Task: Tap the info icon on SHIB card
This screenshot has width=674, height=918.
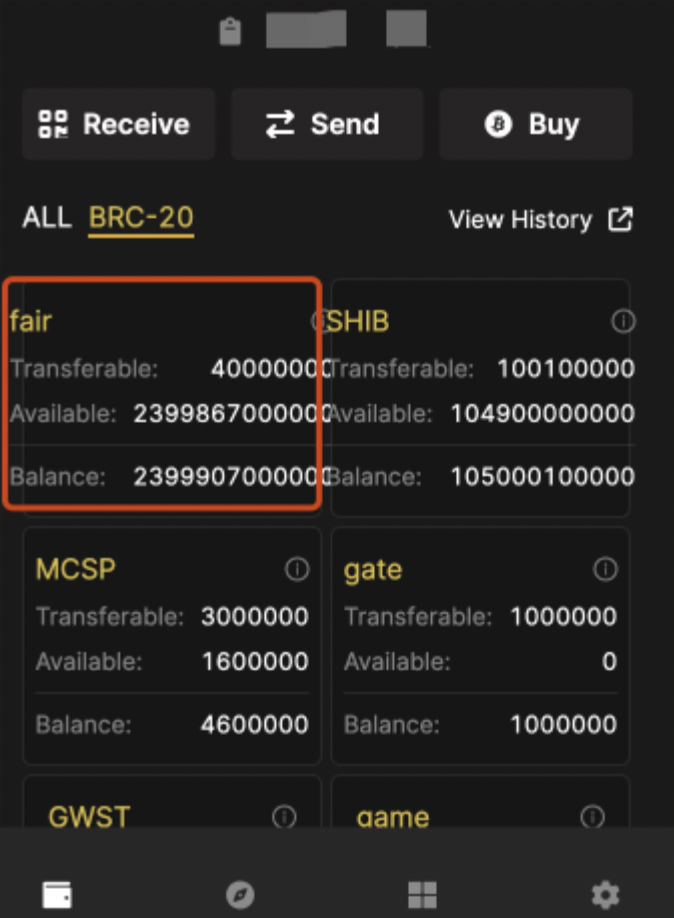Action: [x=623, y=321]
